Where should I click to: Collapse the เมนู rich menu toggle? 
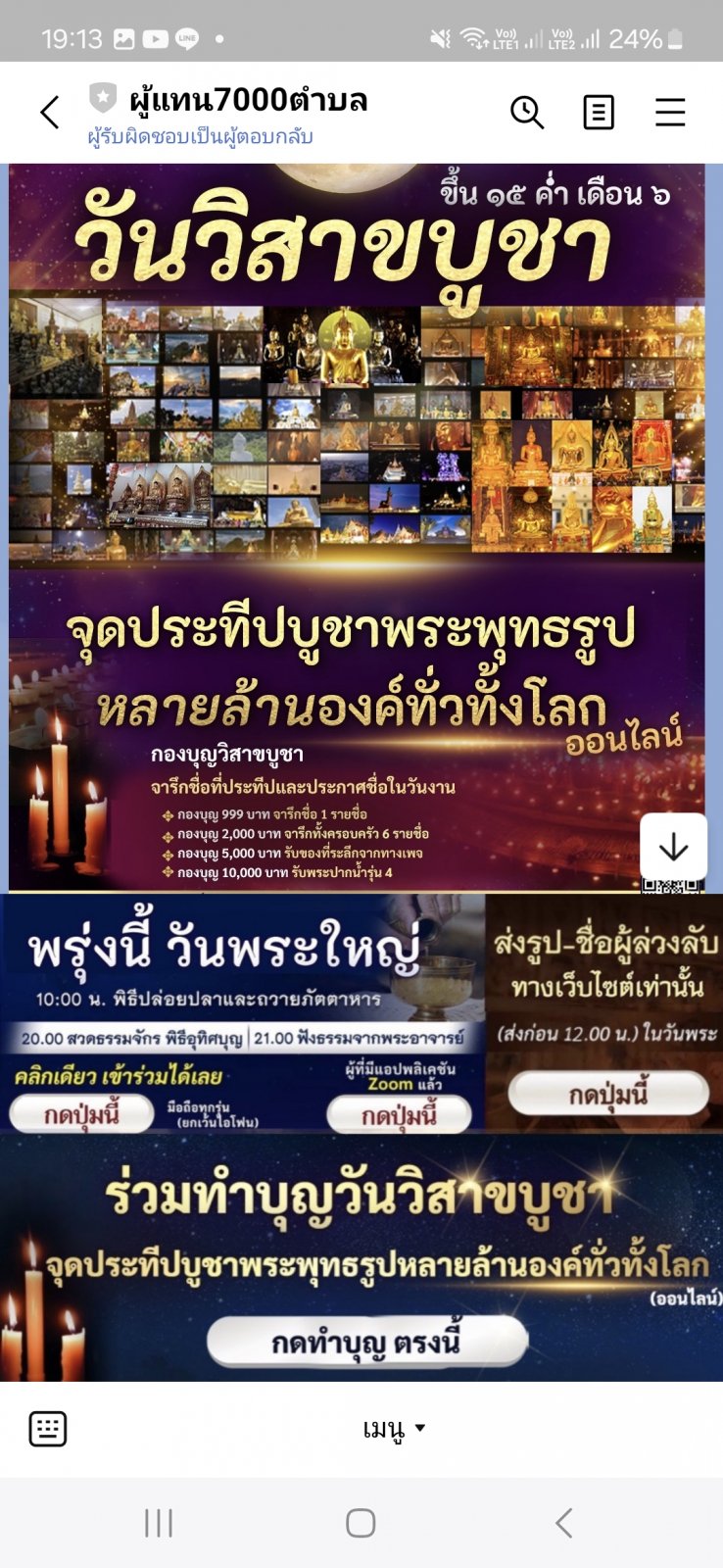[x=394, y=1429]
